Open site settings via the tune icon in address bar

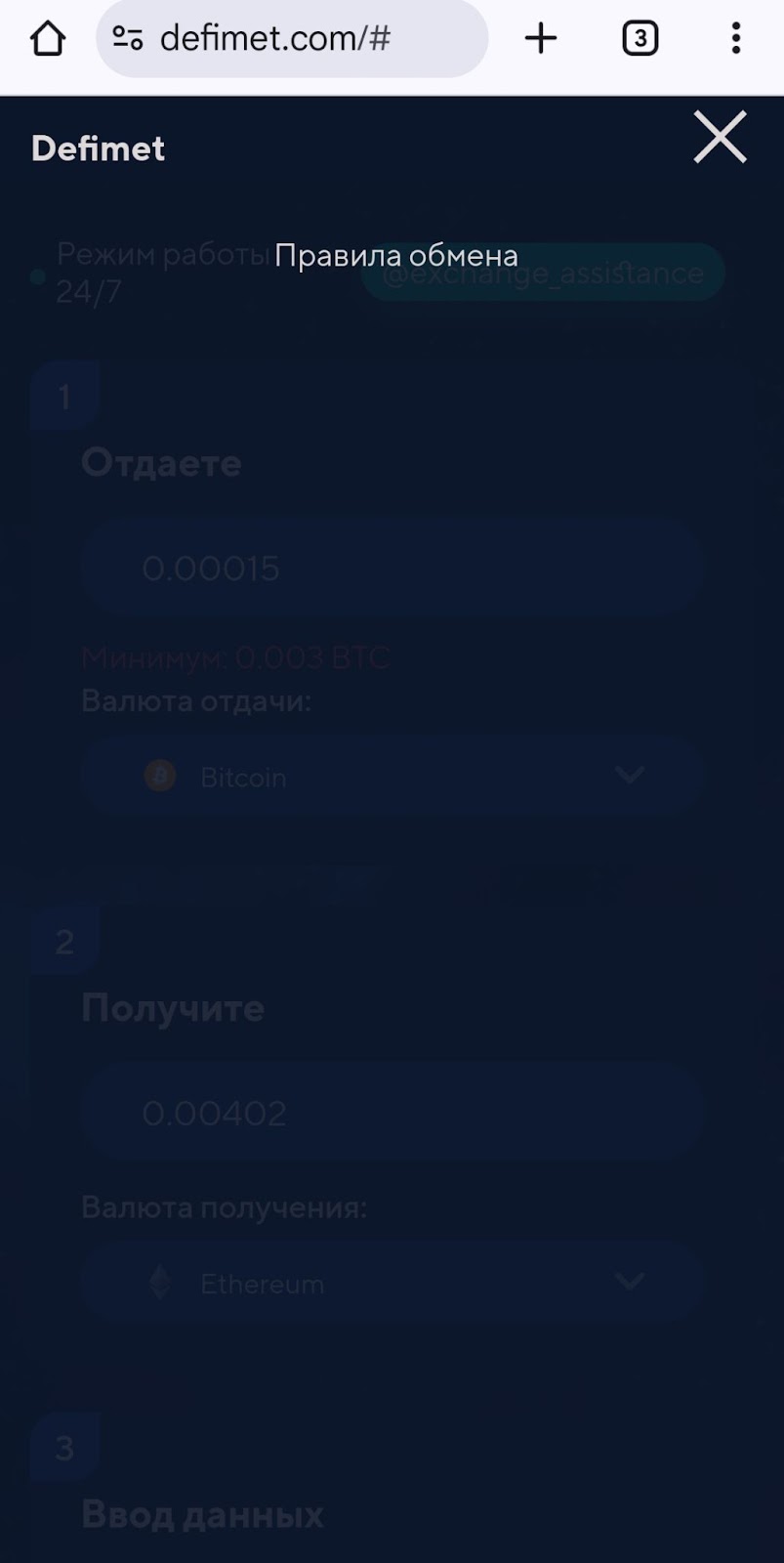click(x=127, y=38)
